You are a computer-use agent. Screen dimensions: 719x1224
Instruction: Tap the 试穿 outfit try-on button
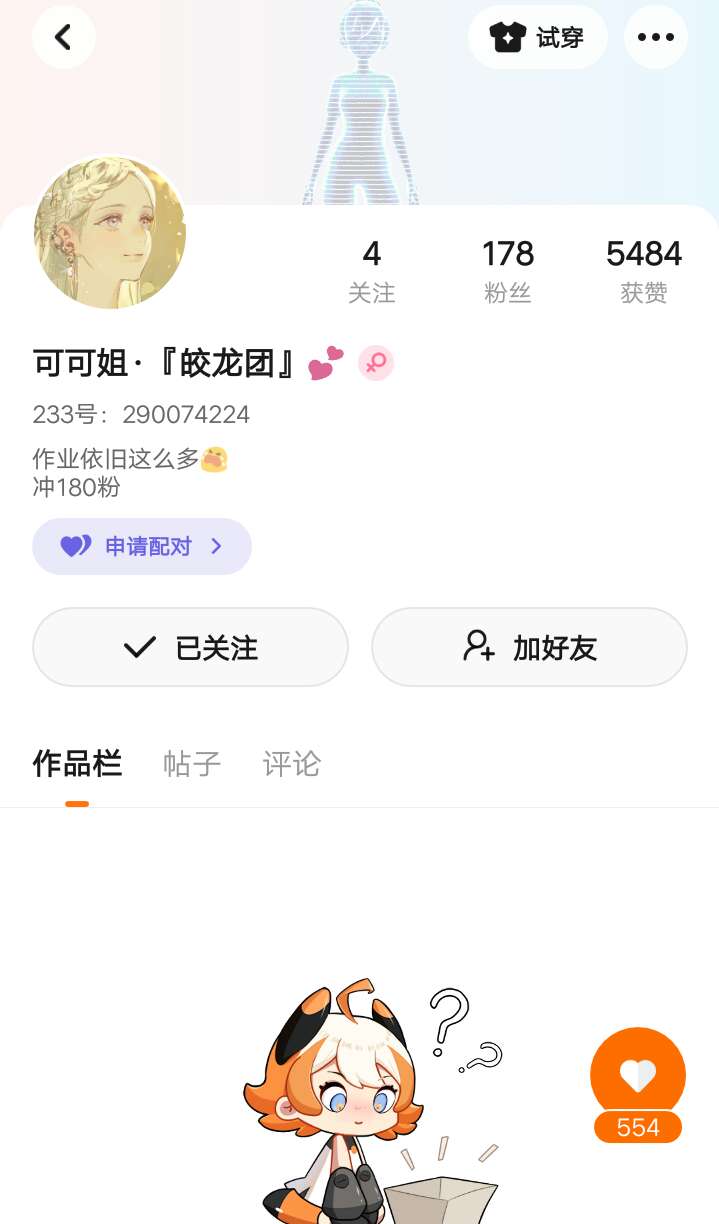point(537,38)
